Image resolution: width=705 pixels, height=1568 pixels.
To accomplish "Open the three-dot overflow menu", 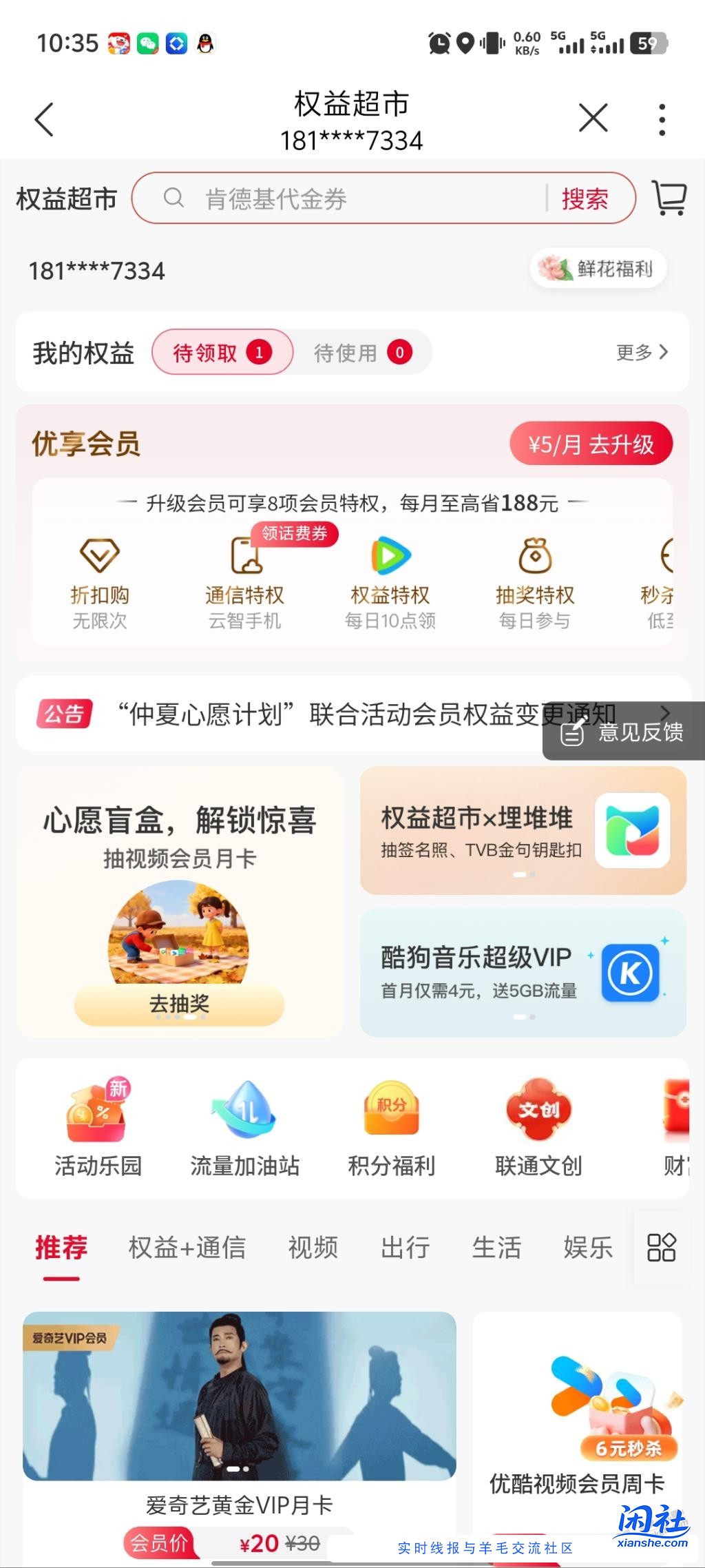I will [x=661, y=118].
